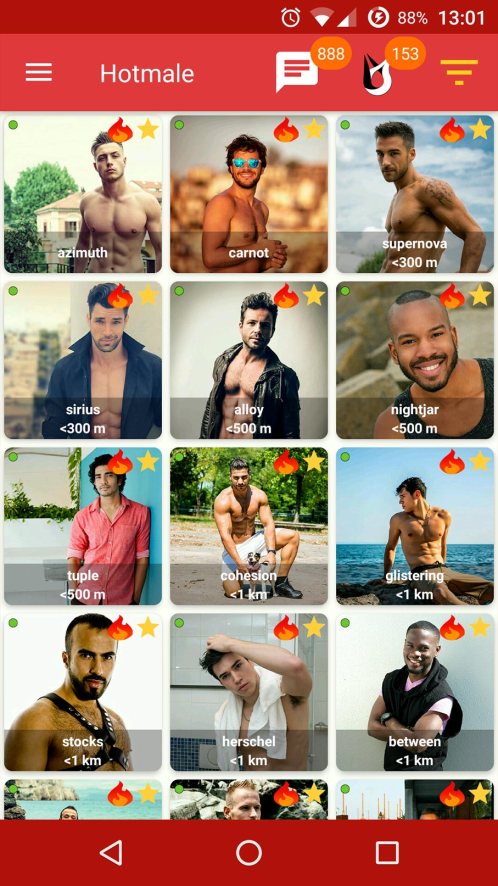Tap the flame icon on nightjar's card
The height and width of the screenshot is (886, 498).
pos(452,296)
